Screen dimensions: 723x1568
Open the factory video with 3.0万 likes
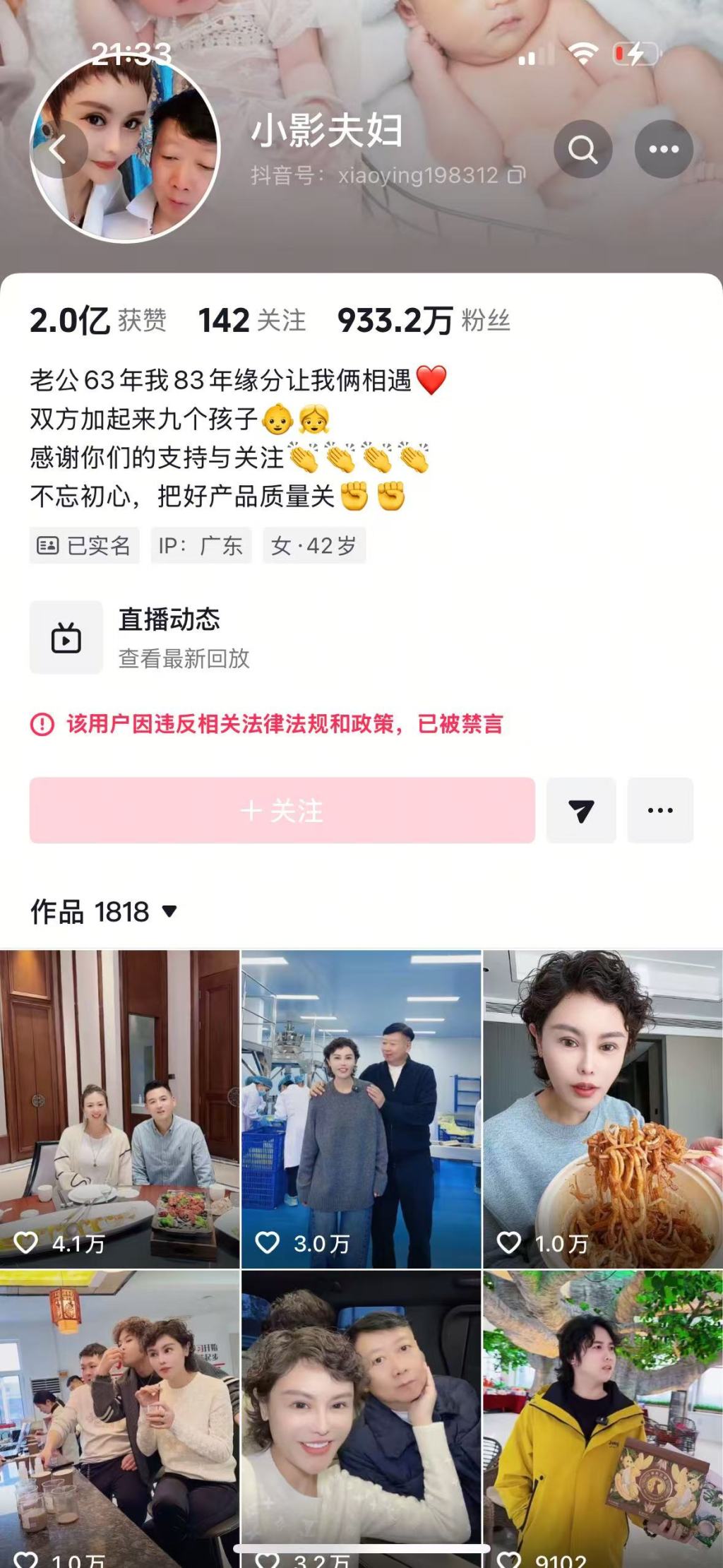(x=361, y=1109)
